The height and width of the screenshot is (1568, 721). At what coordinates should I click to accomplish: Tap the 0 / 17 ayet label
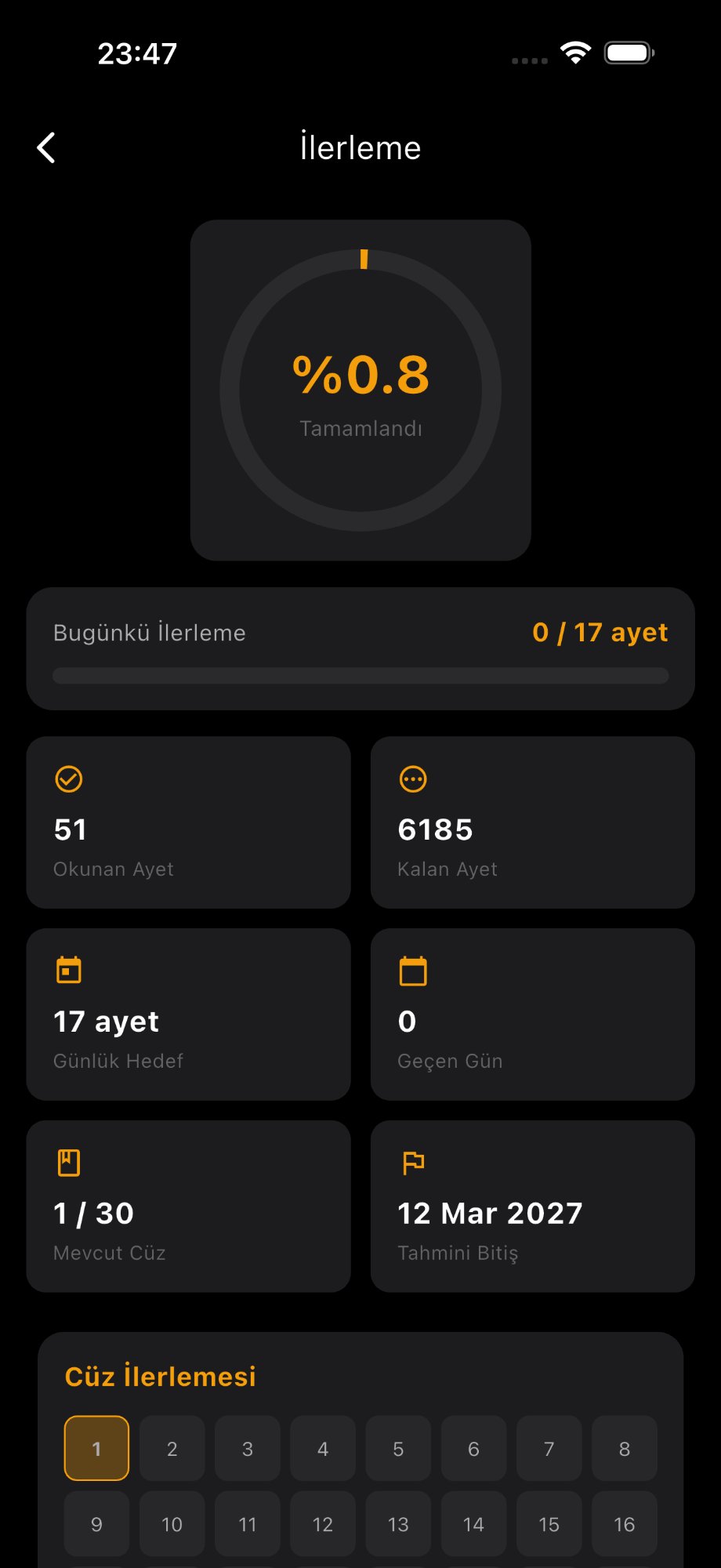pos(600,632)
